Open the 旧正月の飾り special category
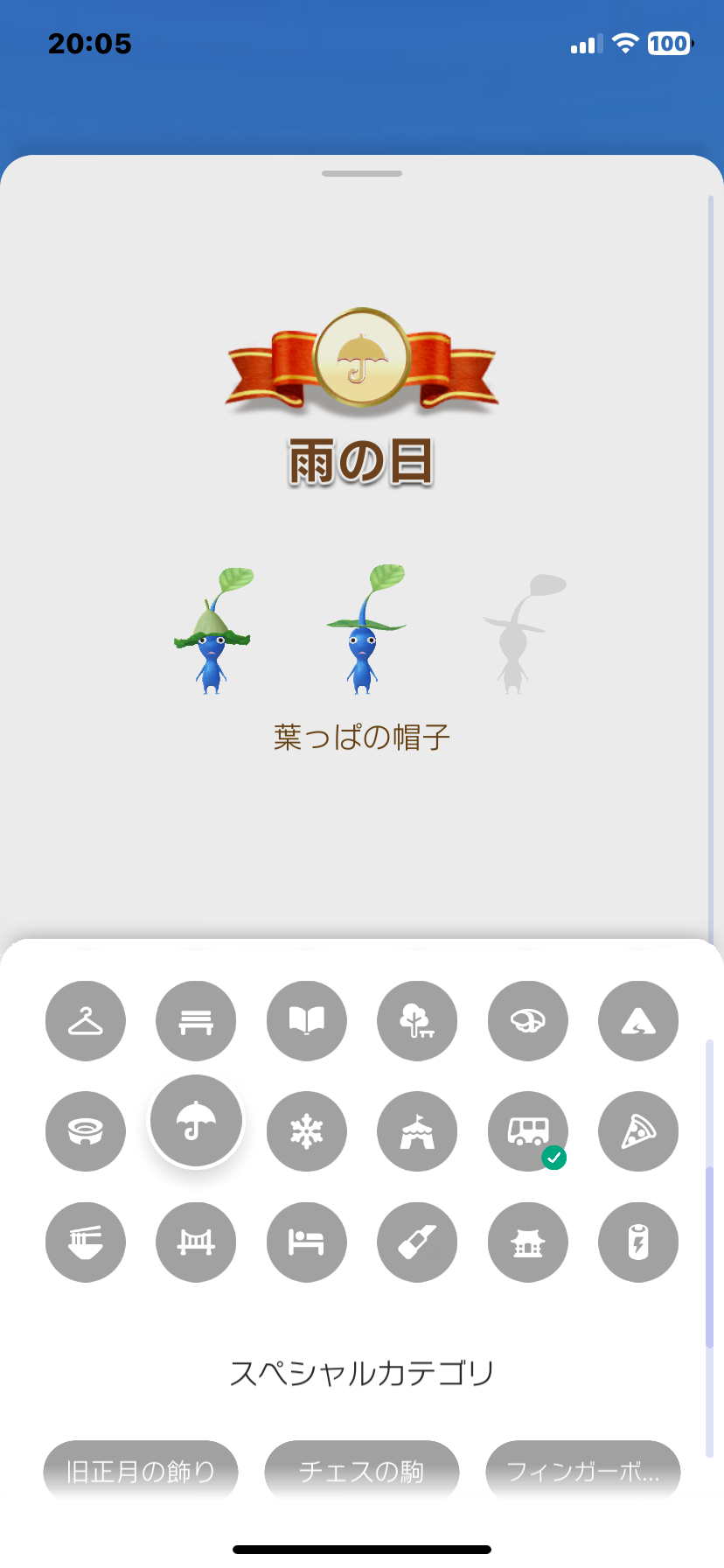This screenshot has height=1568, width=724. [141, 1472]
